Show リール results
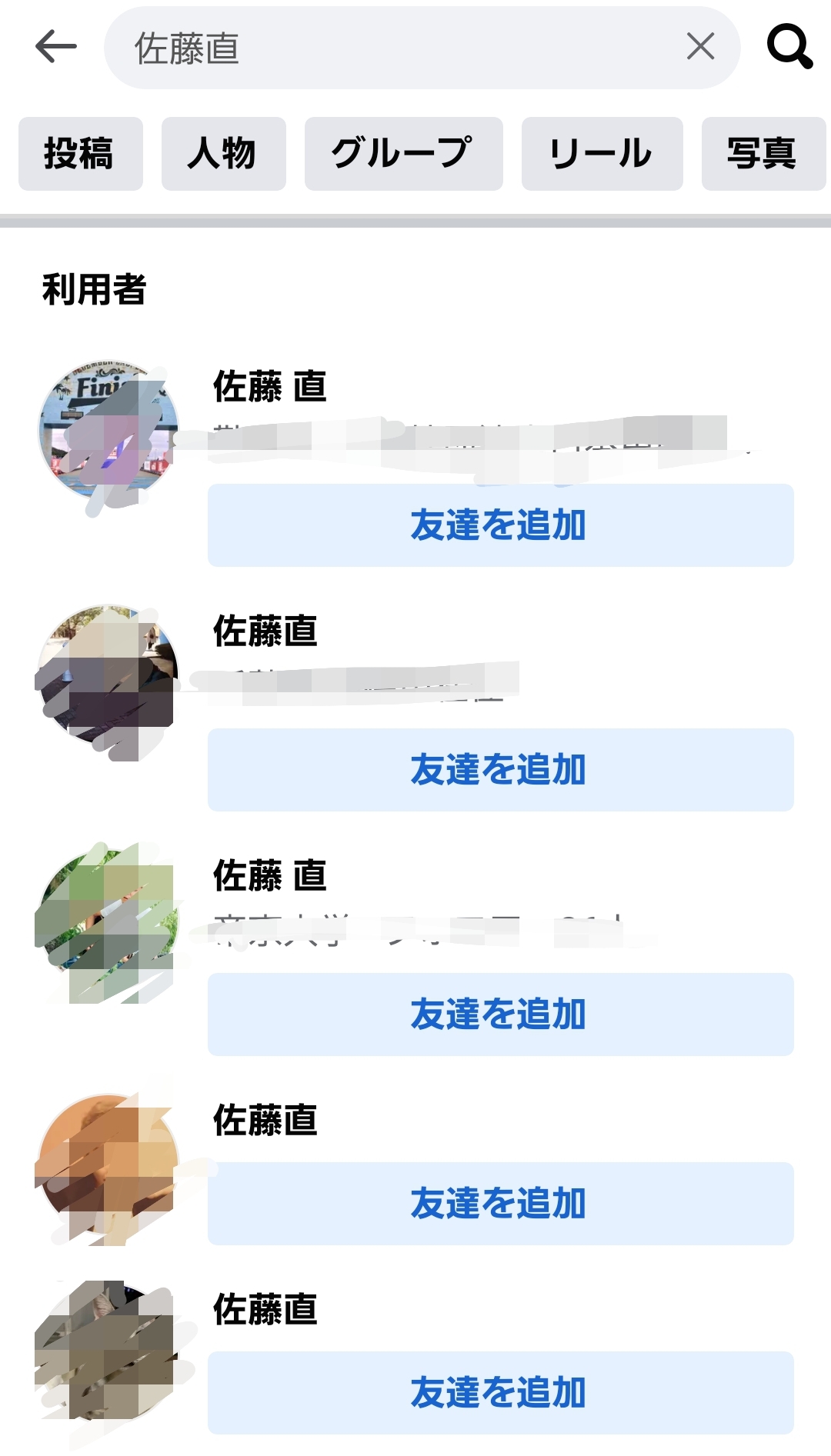 (602, 154)
